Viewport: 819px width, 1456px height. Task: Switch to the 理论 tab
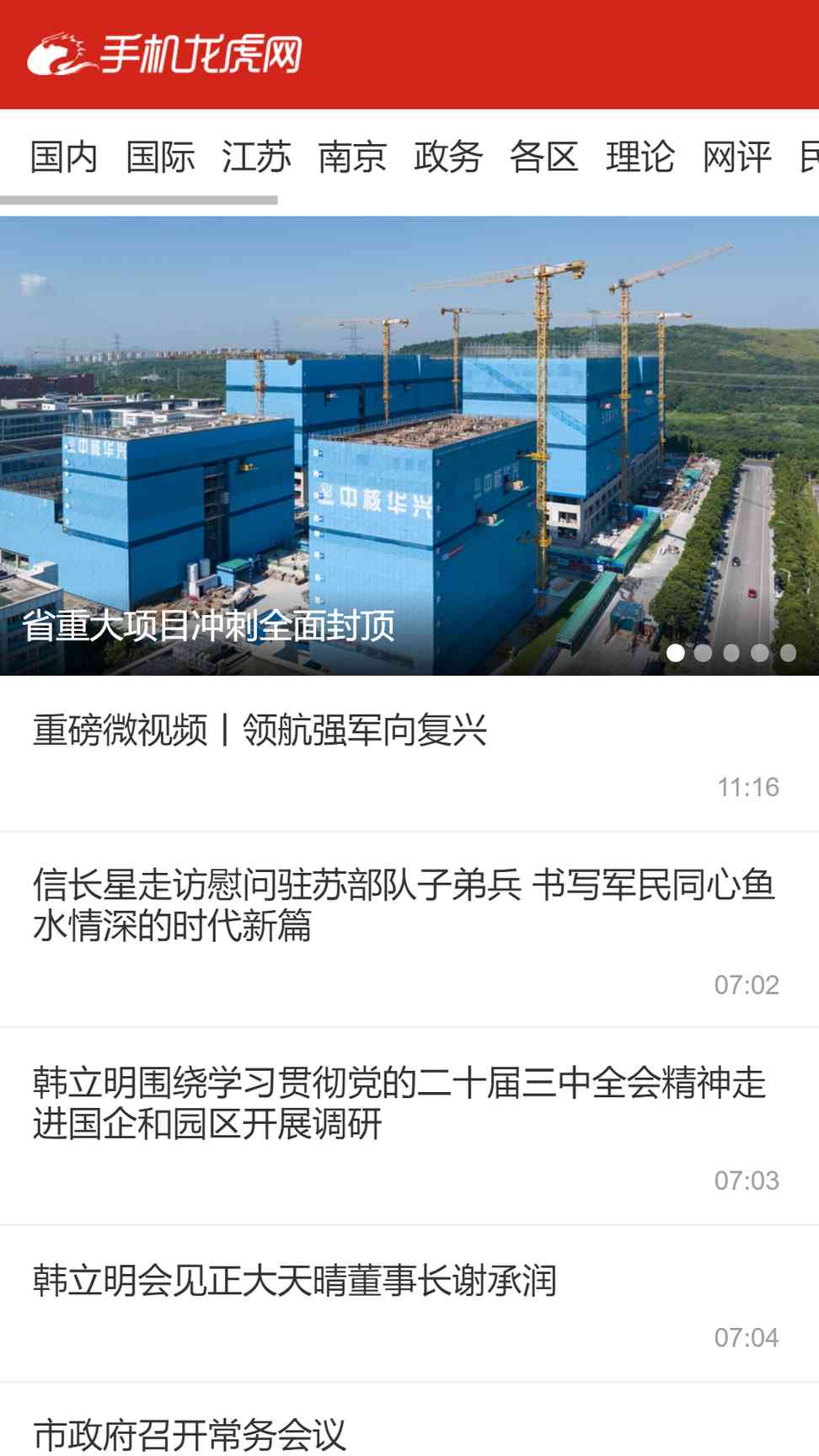point(640,158)
